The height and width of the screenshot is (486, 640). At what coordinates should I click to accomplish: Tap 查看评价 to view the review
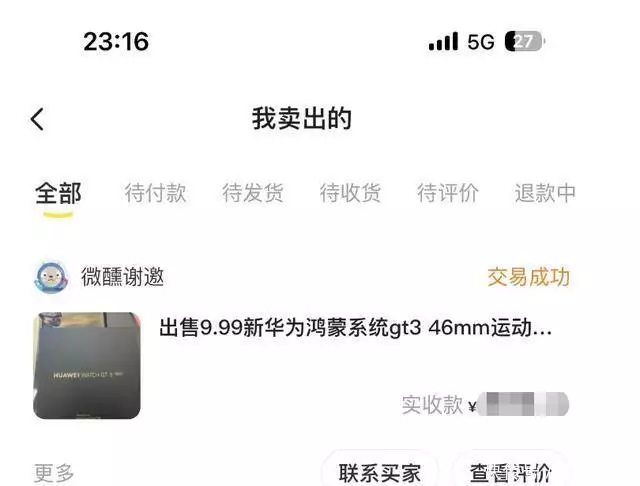pyautogui.click(x=510, y=472)
